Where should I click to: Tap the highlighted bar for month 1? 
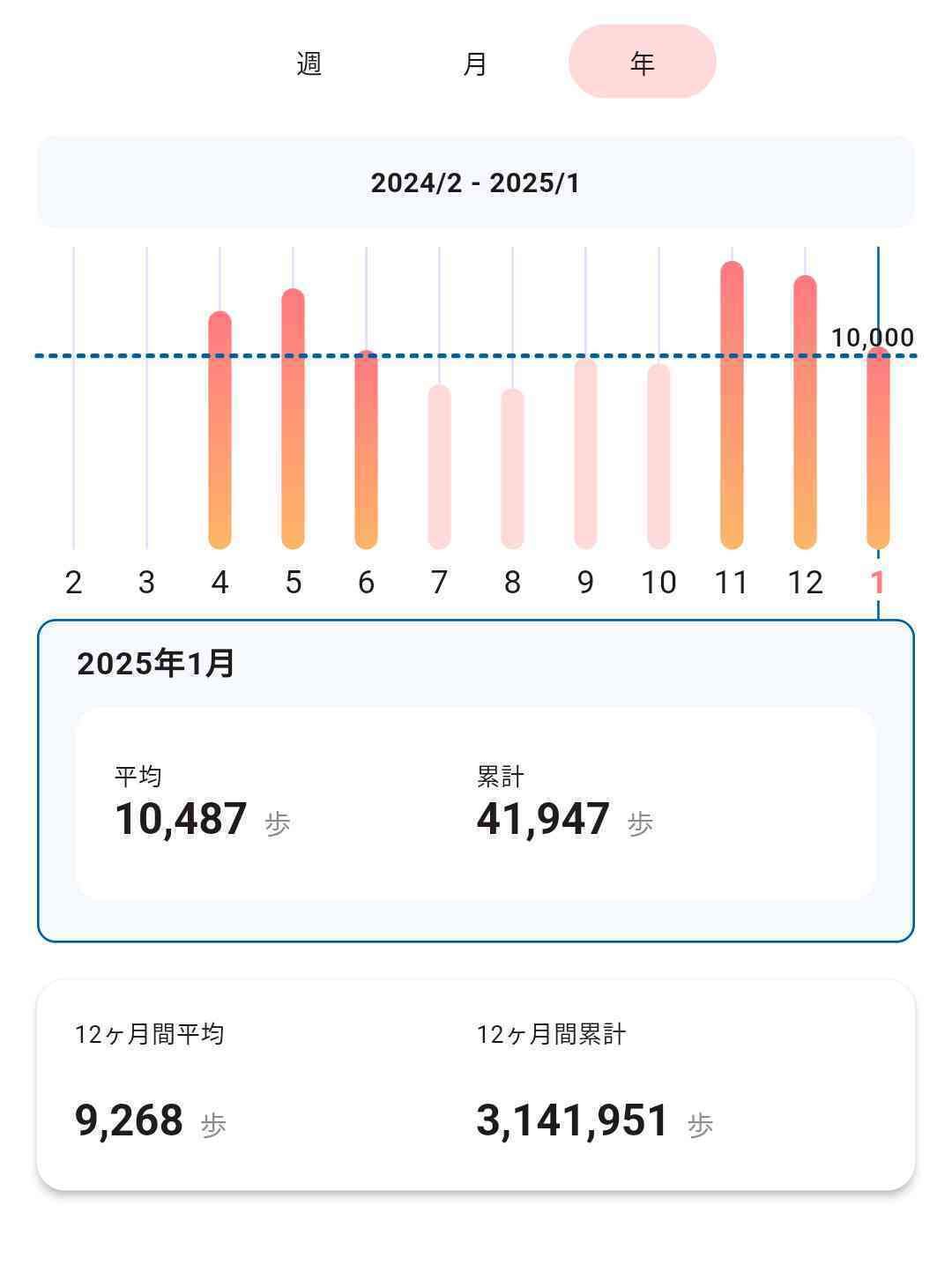tap(878, 448)
